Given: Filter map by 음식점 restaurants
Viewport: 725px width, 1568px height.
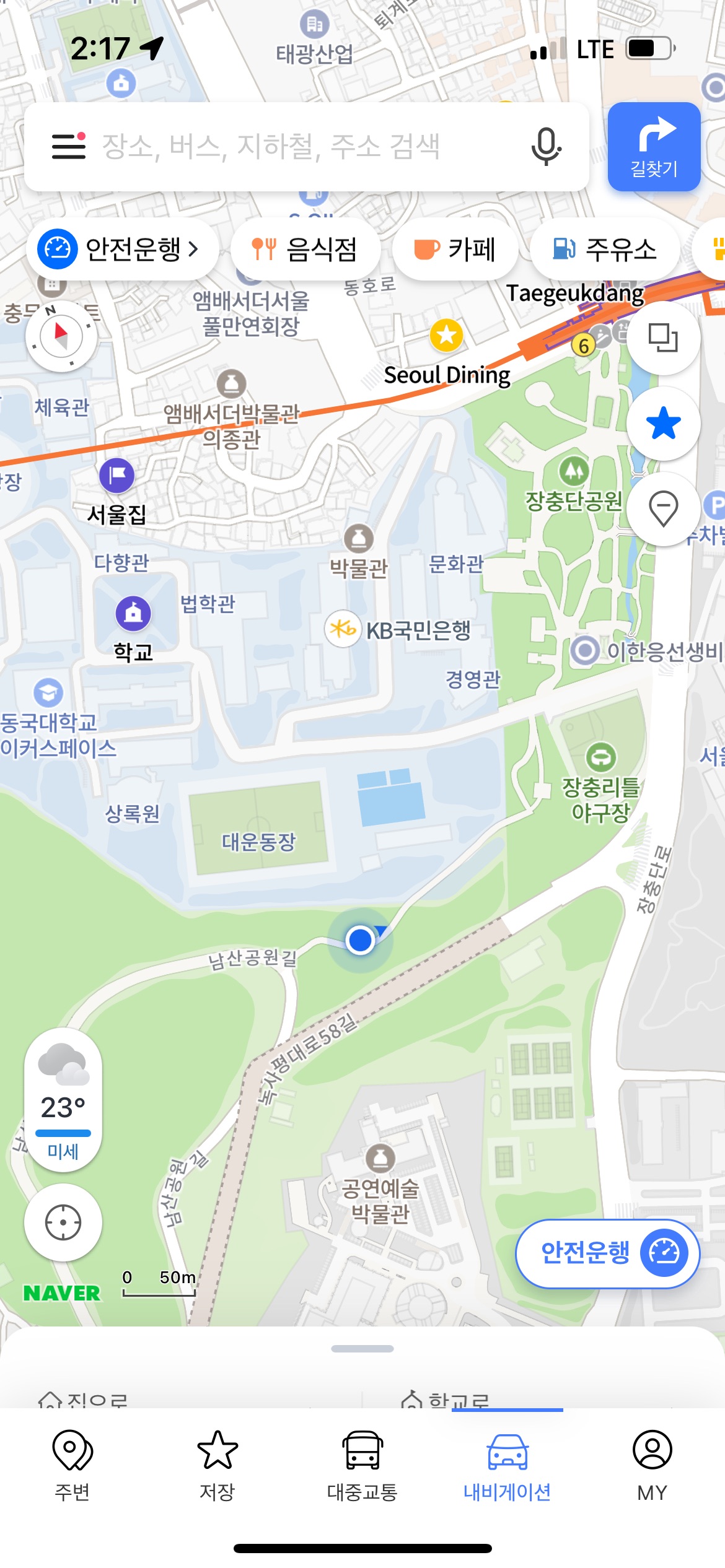Looking at the screenshot, I should pyautogui.click(x=305, y=249).
